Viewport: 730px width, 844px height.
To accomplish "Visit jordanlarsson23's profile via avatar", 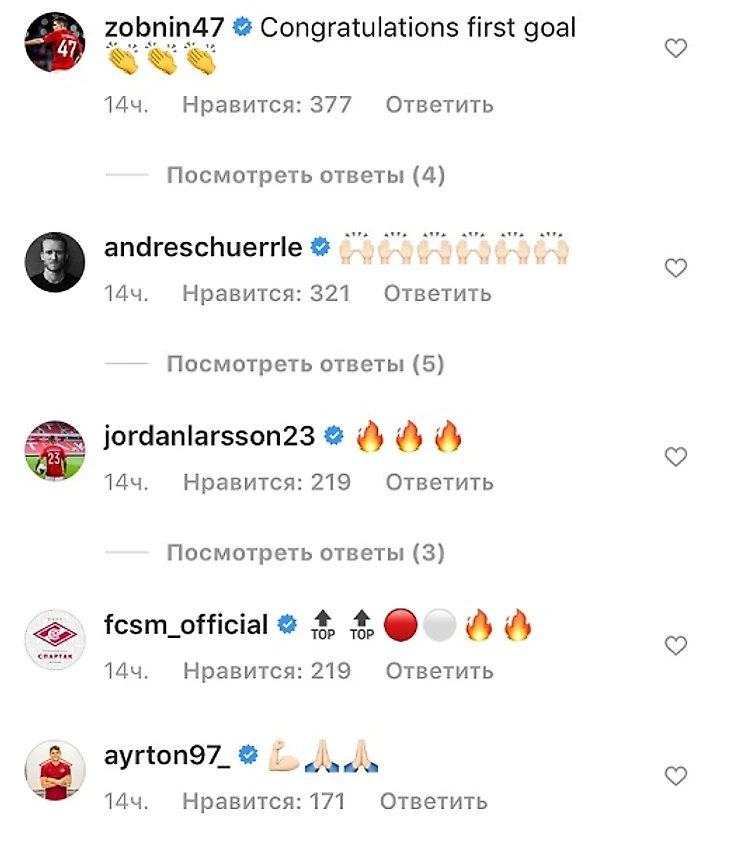I will 55,451.
